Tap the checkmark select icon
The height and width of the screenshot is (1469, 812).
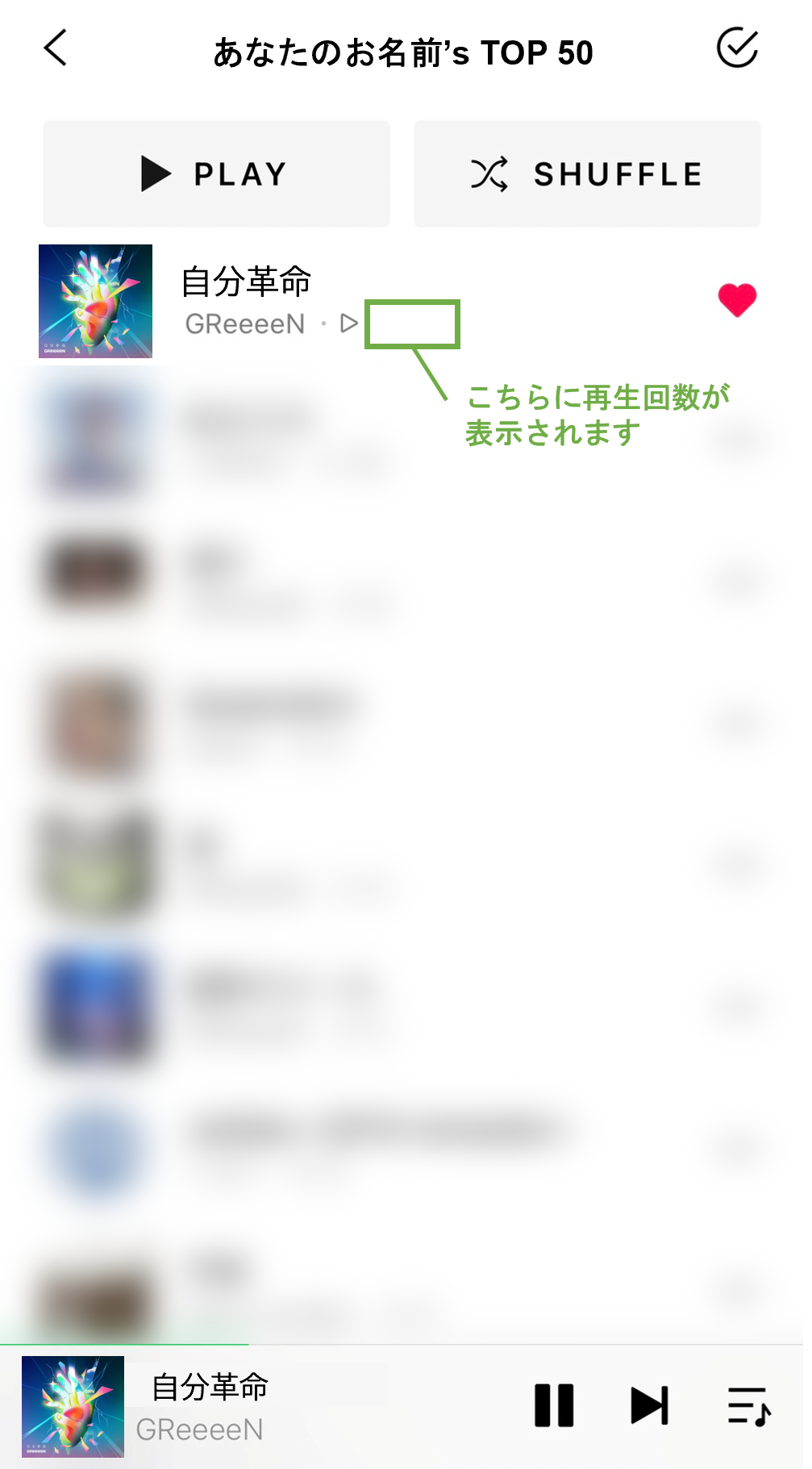[x=737, y=48]
